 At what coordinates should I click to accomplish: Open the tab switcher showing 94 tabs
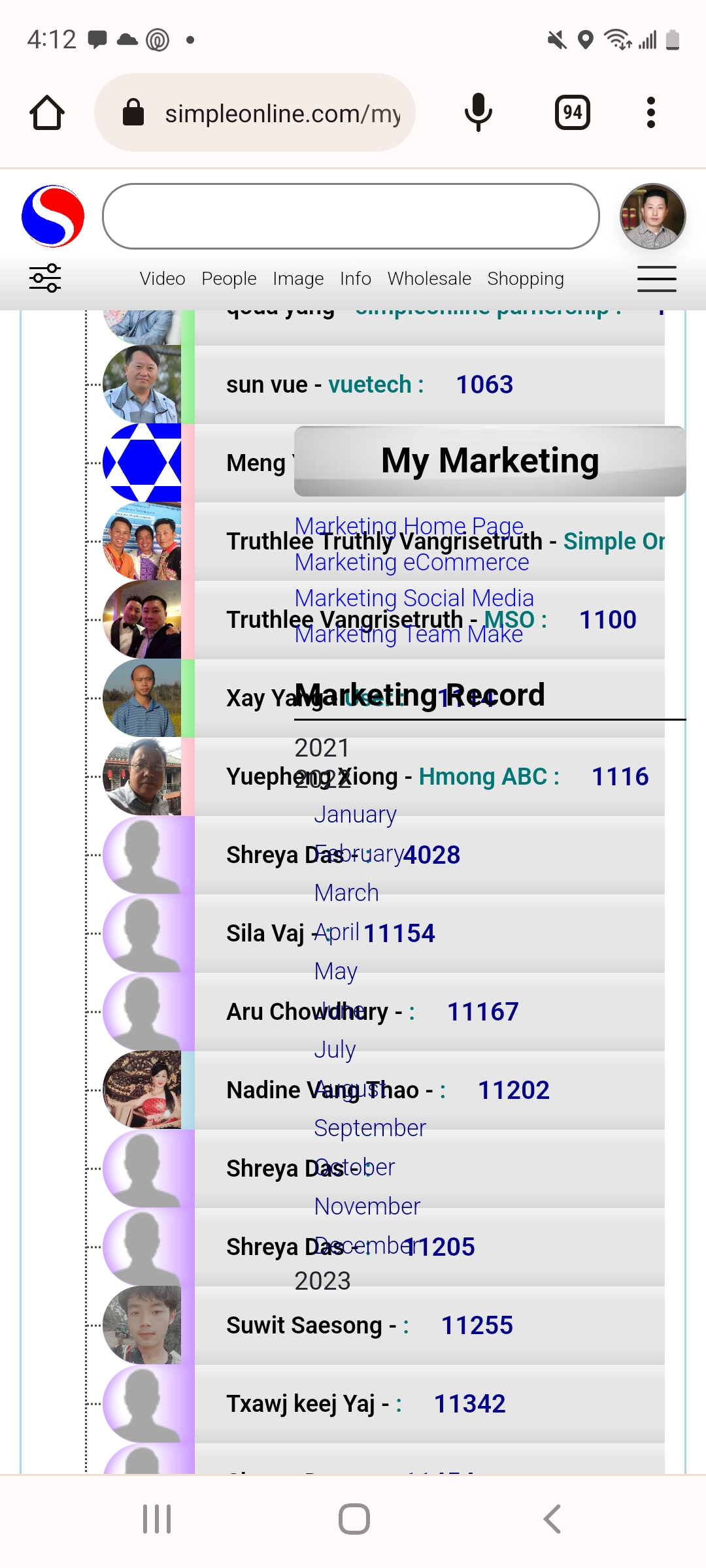click(572, 113)
